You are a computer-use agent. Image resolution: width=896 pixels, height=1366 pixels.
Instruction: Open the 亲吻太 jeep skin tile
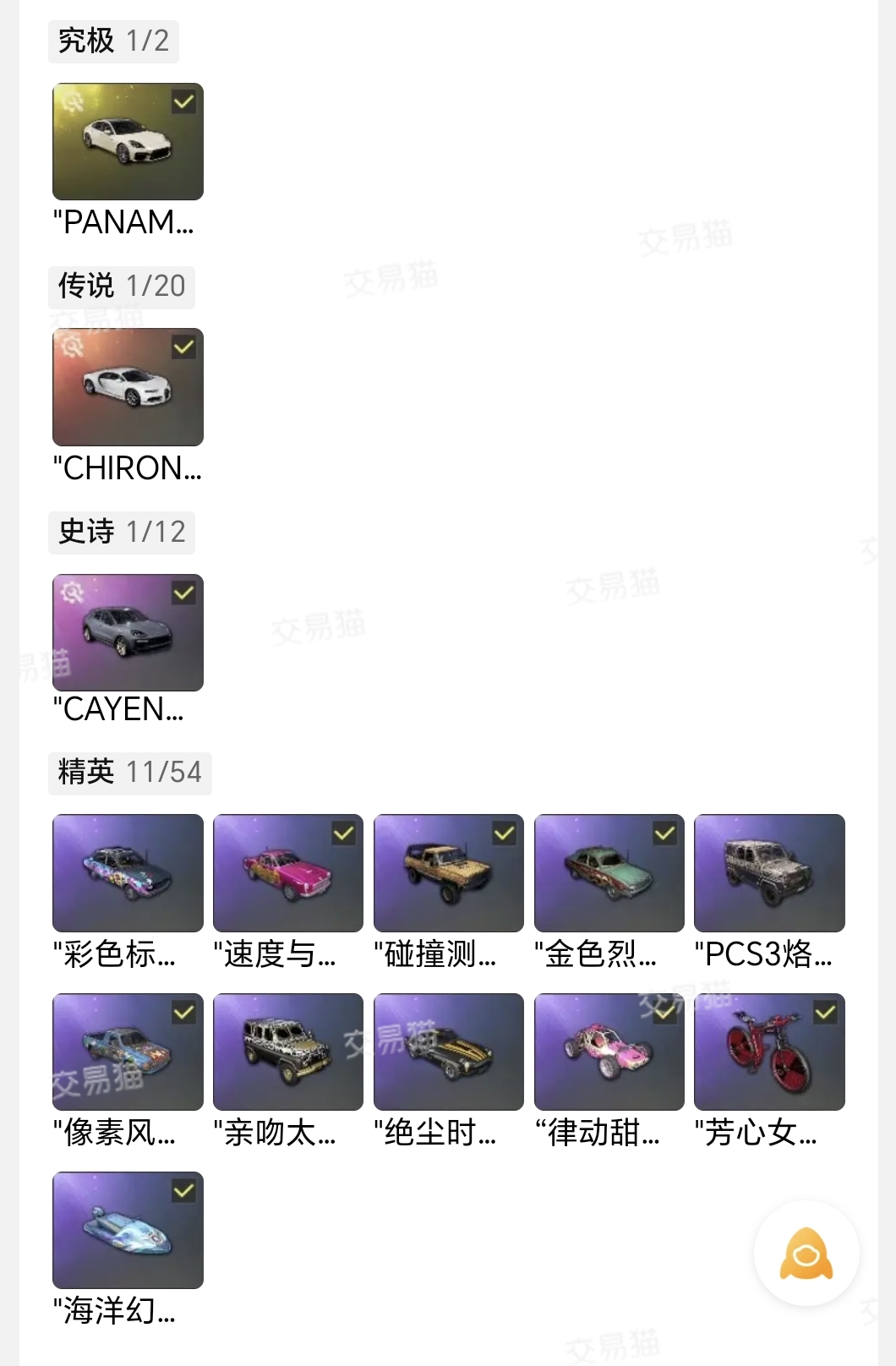coord(288,1052)
